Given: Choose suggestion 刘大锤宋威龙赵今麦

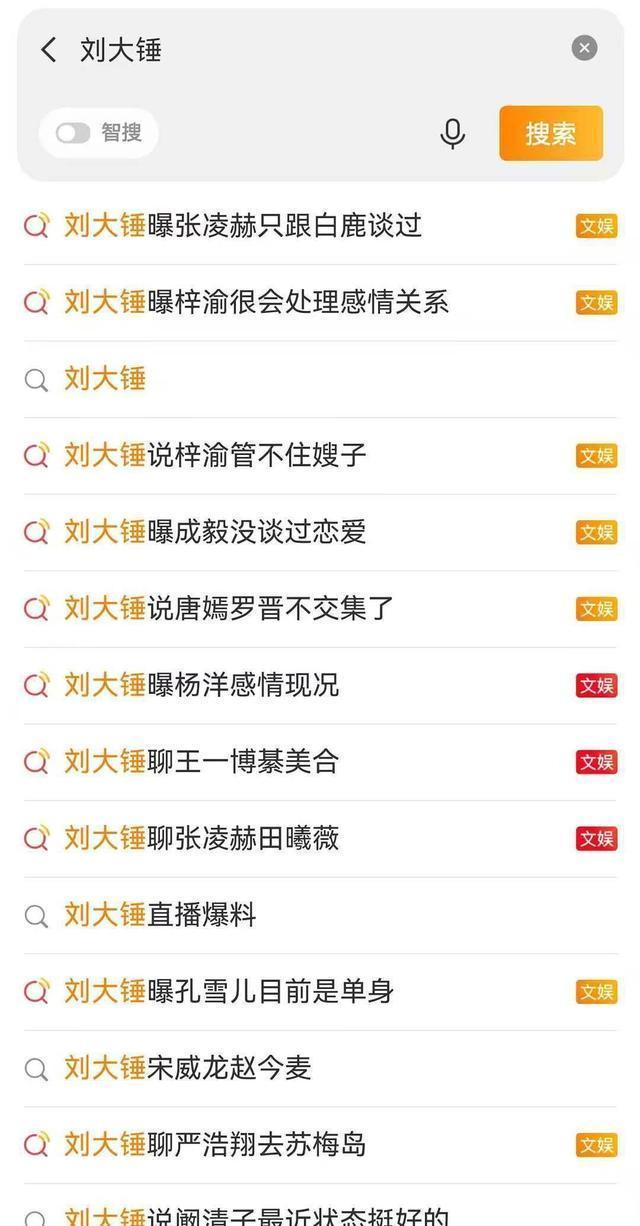Looking at the screenshot, I should [x=188, y=1068].
